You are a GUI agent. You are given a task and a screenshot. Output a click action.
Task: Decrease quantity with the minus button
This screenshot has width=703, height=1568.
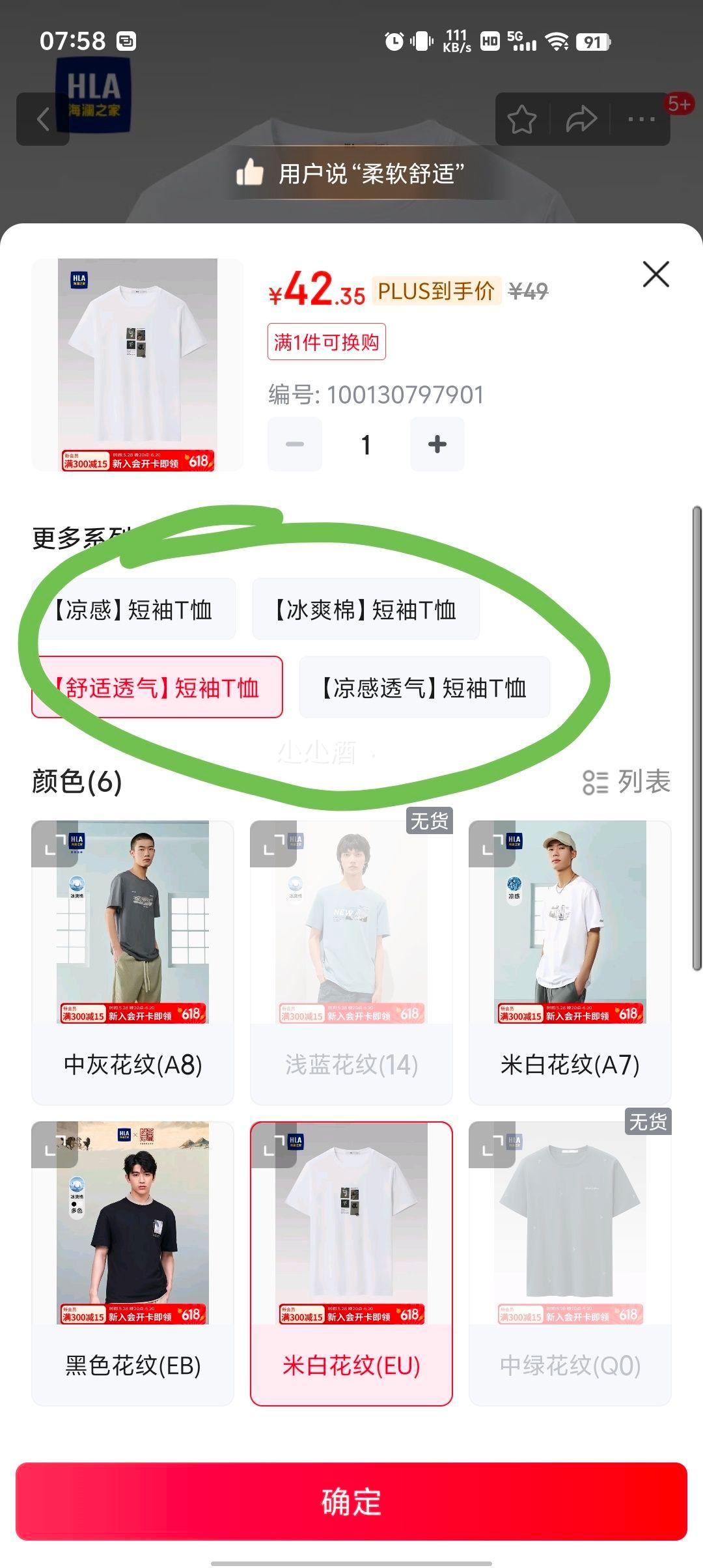pyautogui.click(x=295, y=444)
